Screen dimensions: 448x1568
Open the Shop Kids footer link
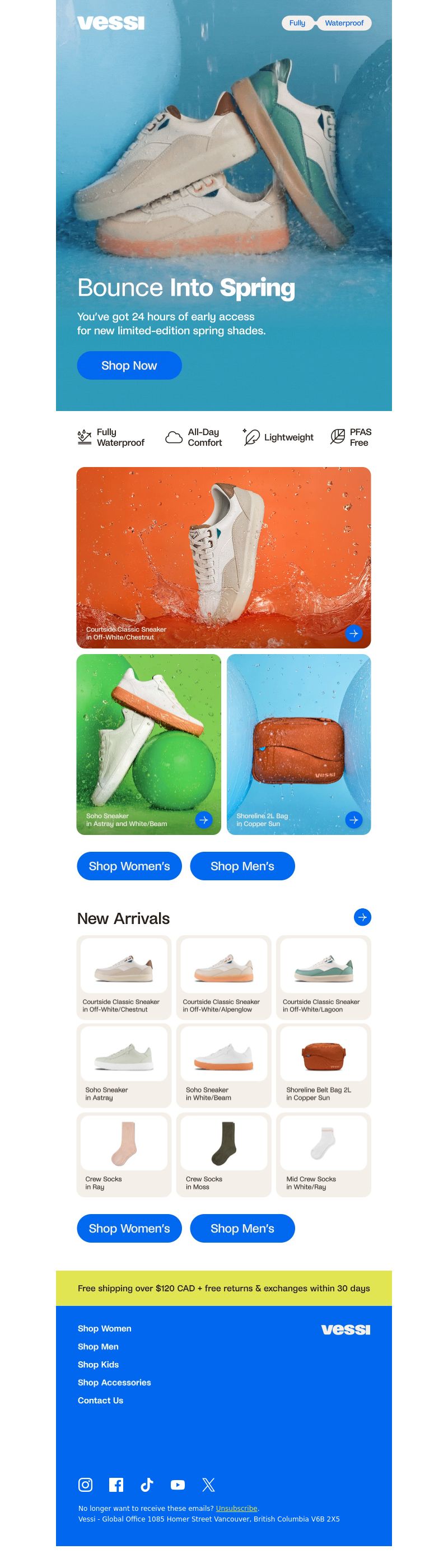pyautogui.click(x=98, y=1364)
